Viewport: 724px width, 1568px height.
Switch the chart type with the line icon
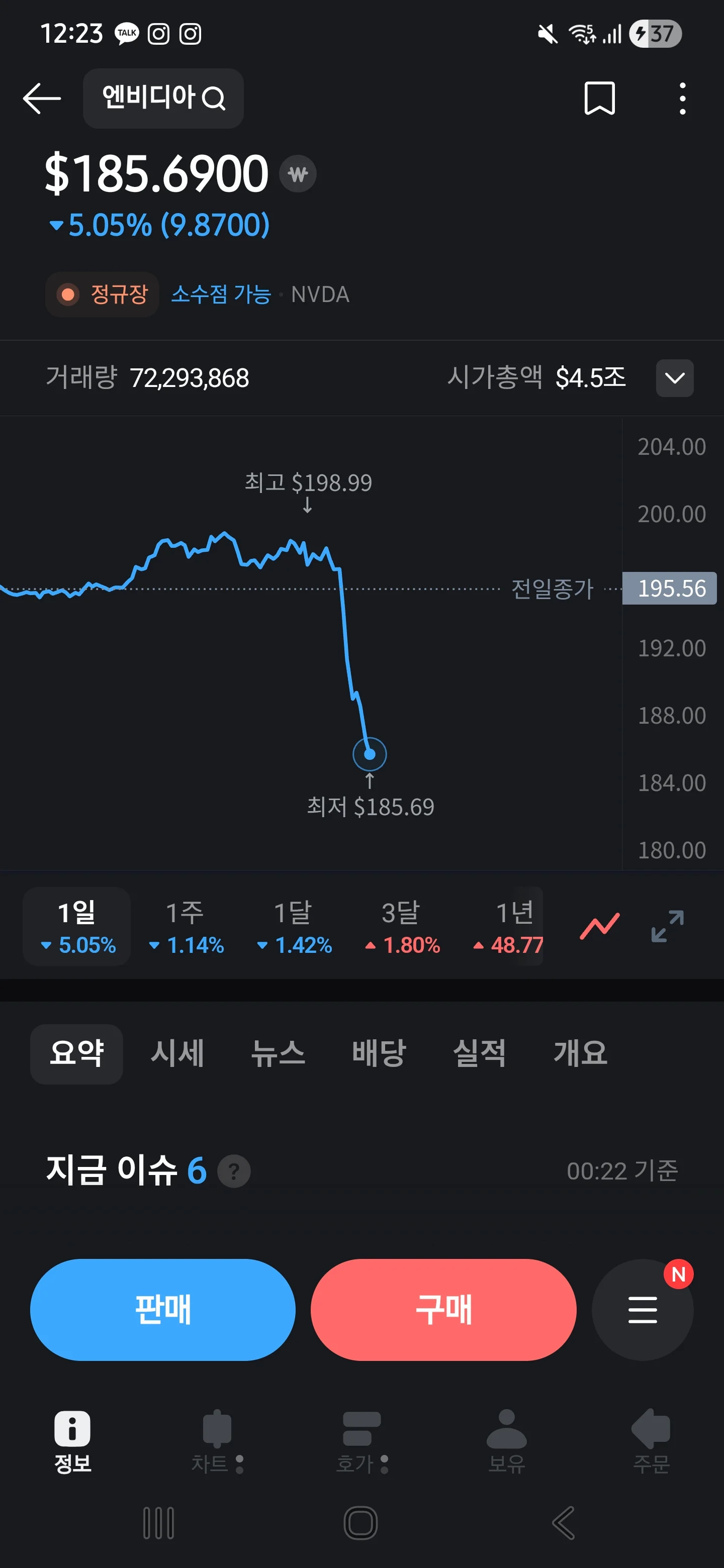click(x=599, y=926)
